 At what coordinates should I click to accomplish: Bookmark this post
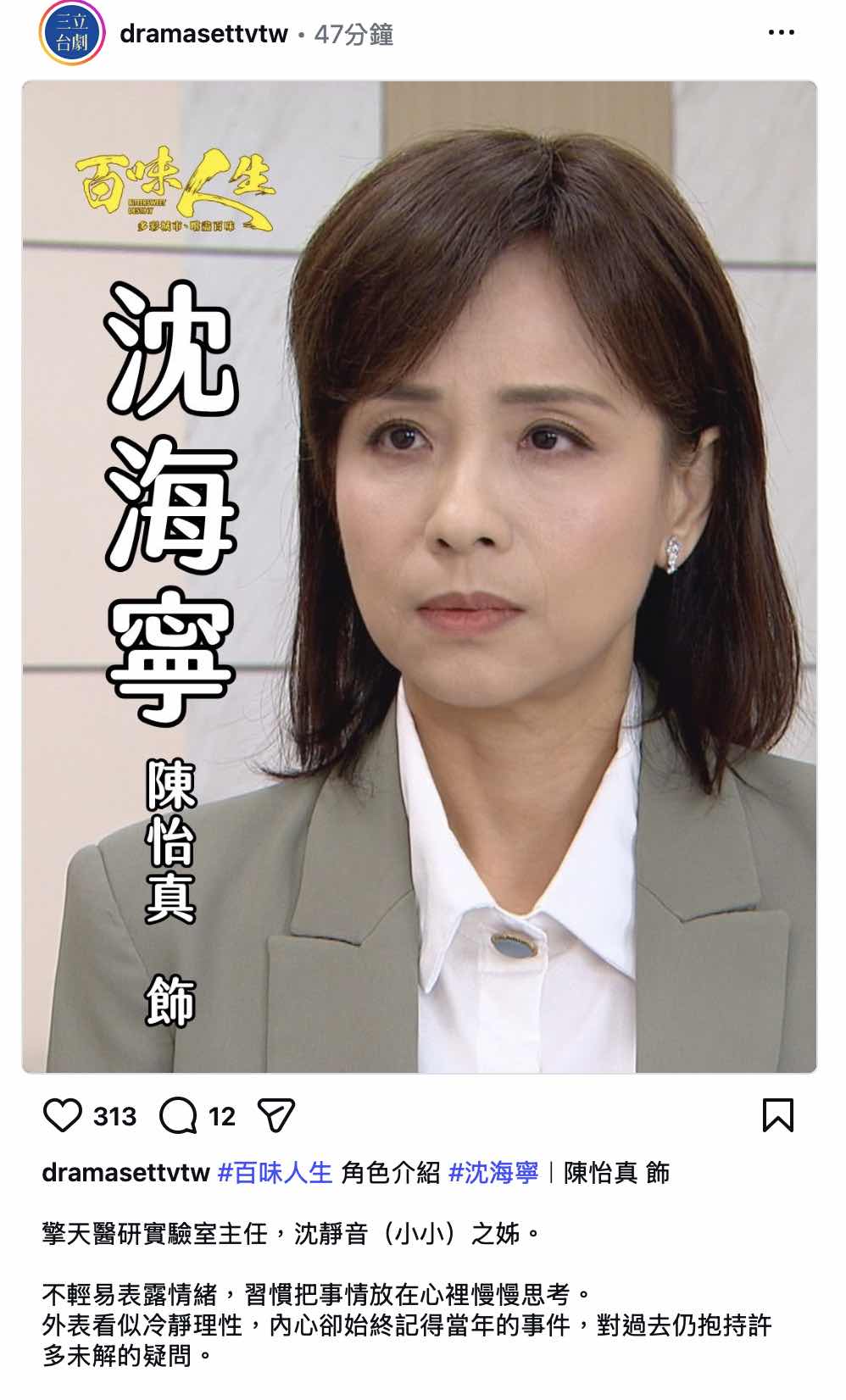tap(777, 1115)
